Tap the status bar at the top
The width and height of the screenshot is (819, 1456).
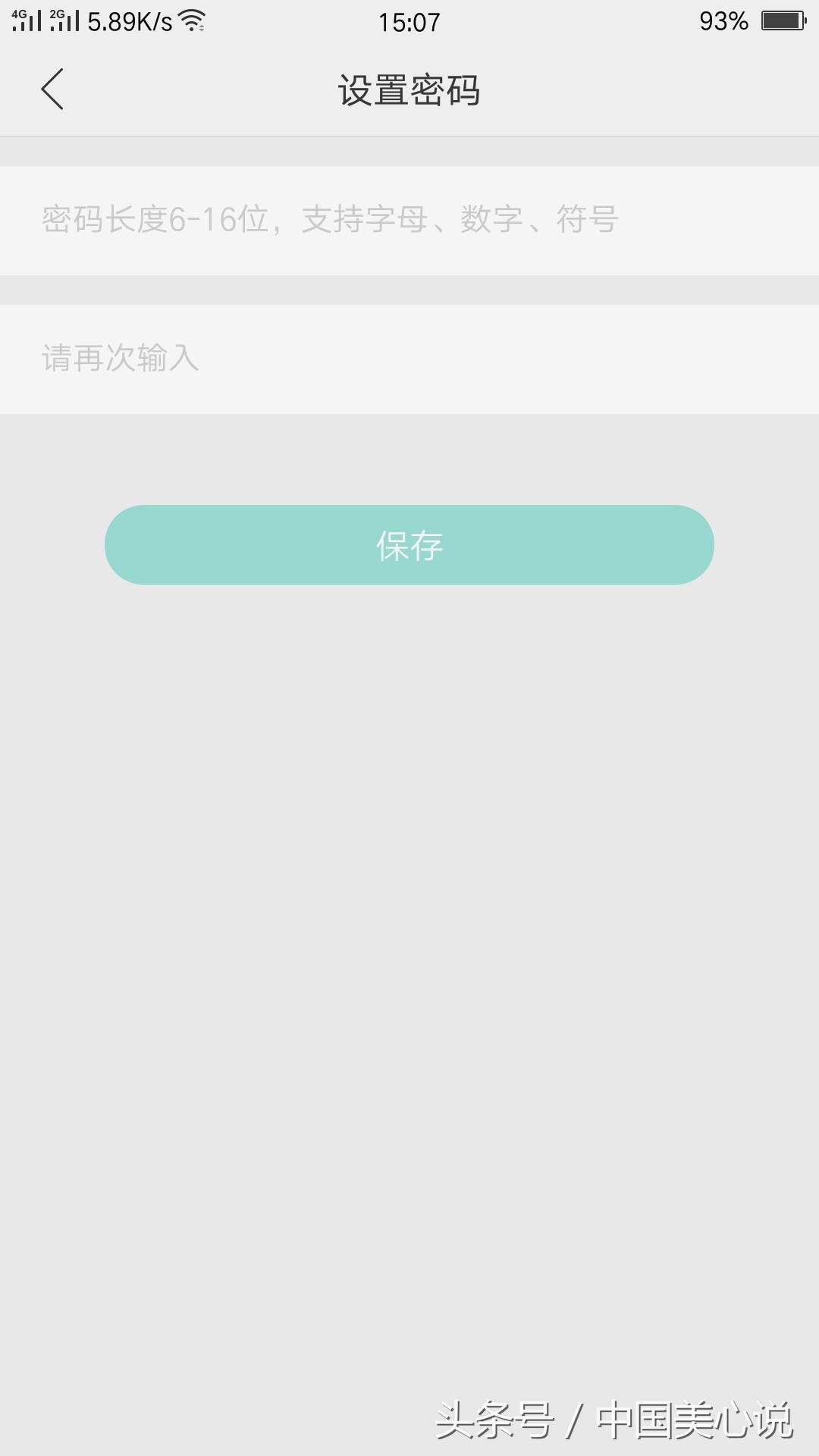point(409,20)
